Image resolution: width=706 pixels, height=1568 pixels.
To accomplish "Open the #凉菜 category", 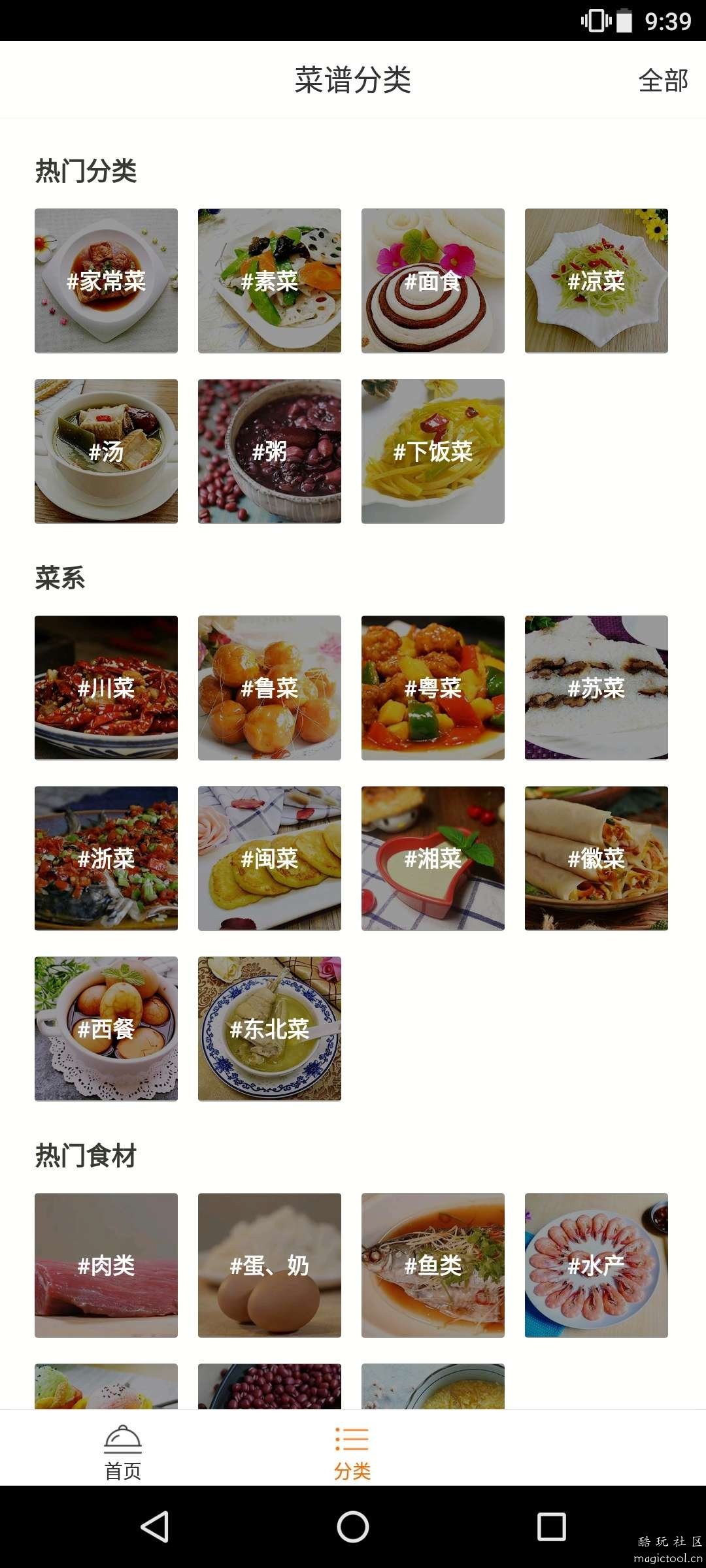I will coord(596,281).
